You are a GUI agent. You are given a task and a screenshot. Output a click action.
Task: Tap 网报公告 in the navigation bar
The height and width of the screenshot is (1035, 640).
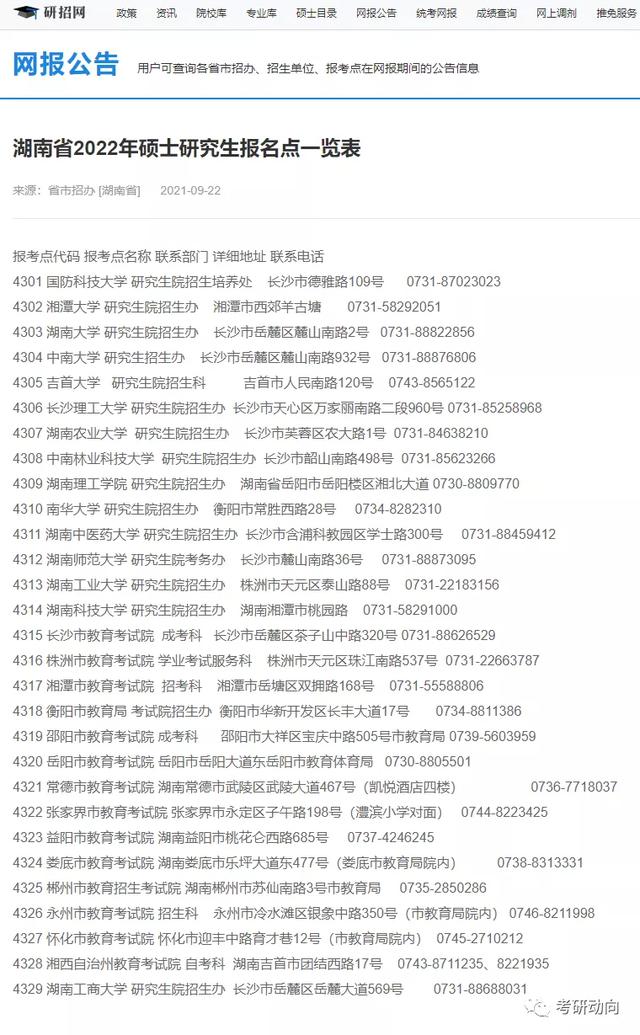[x=376, y=13]
